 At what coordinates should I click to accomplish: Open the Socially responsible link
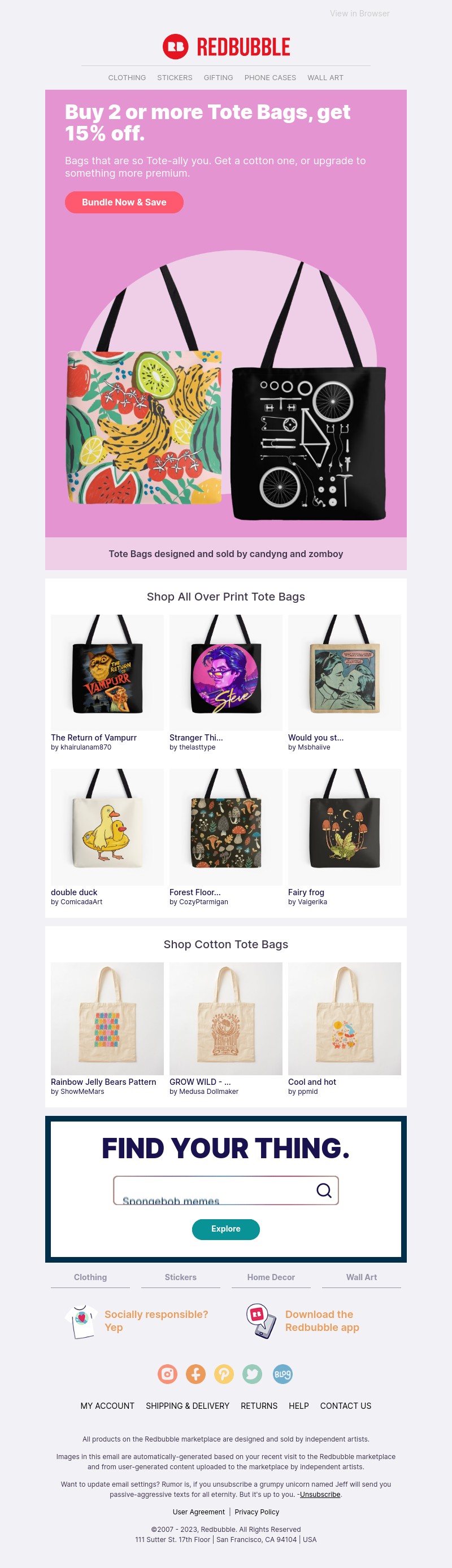(156, 1320)
